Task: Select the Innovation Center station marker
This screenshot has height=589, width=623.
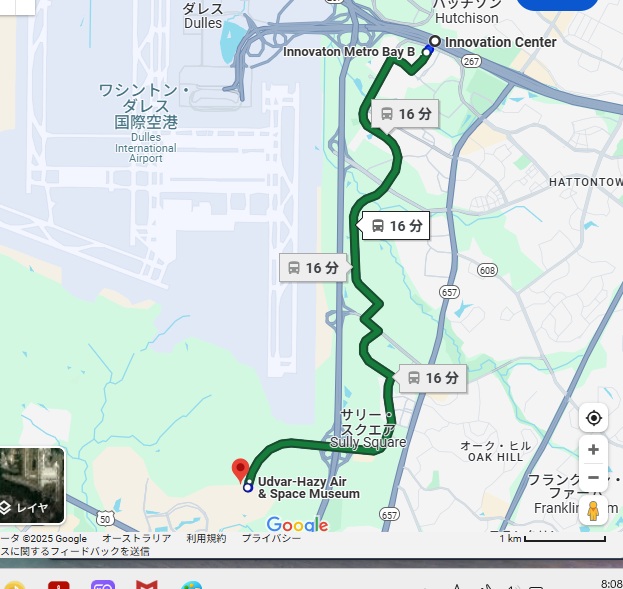Action: 435,41
